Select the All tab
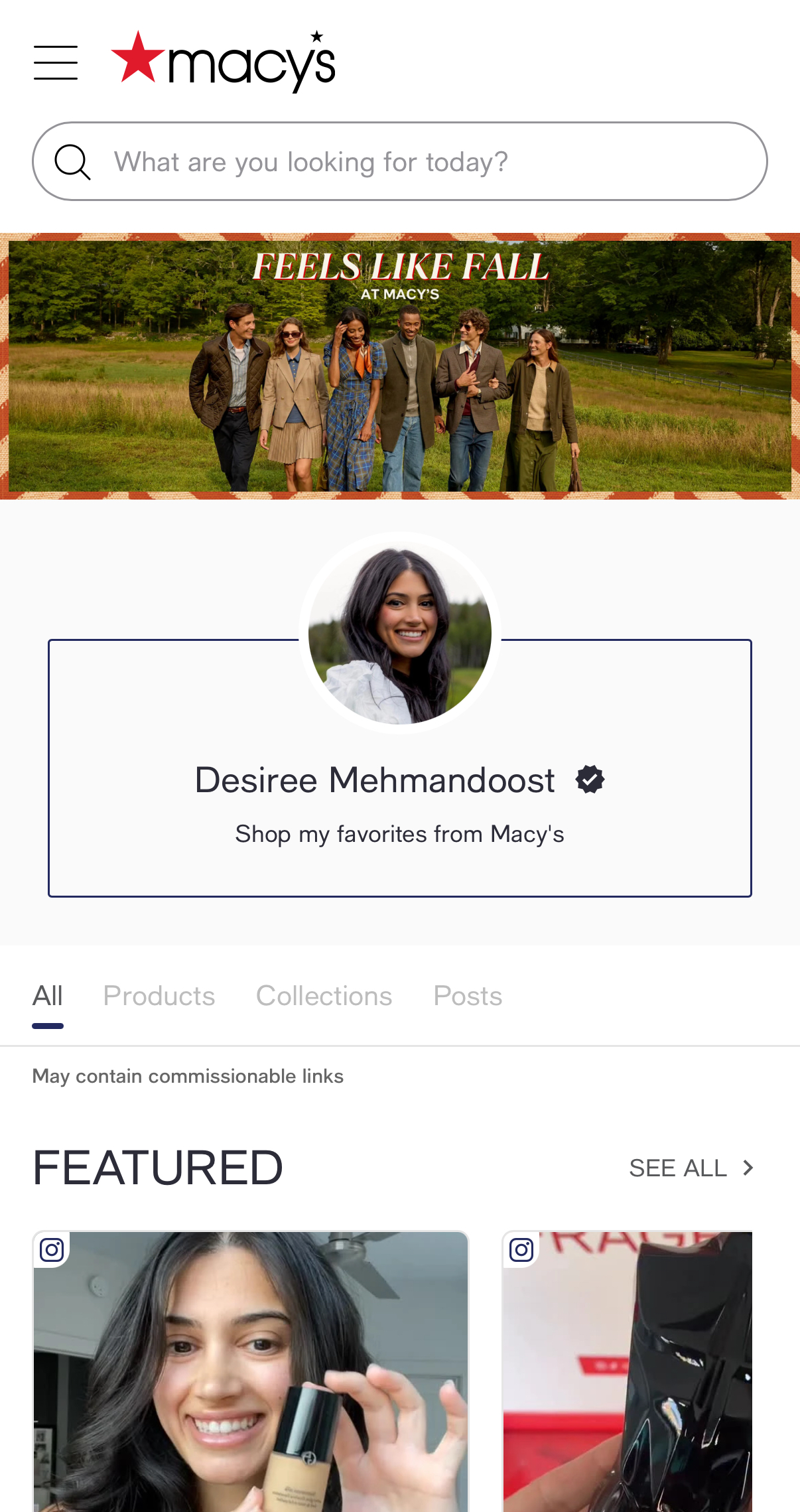800x1512 pixels. [48, 996]
